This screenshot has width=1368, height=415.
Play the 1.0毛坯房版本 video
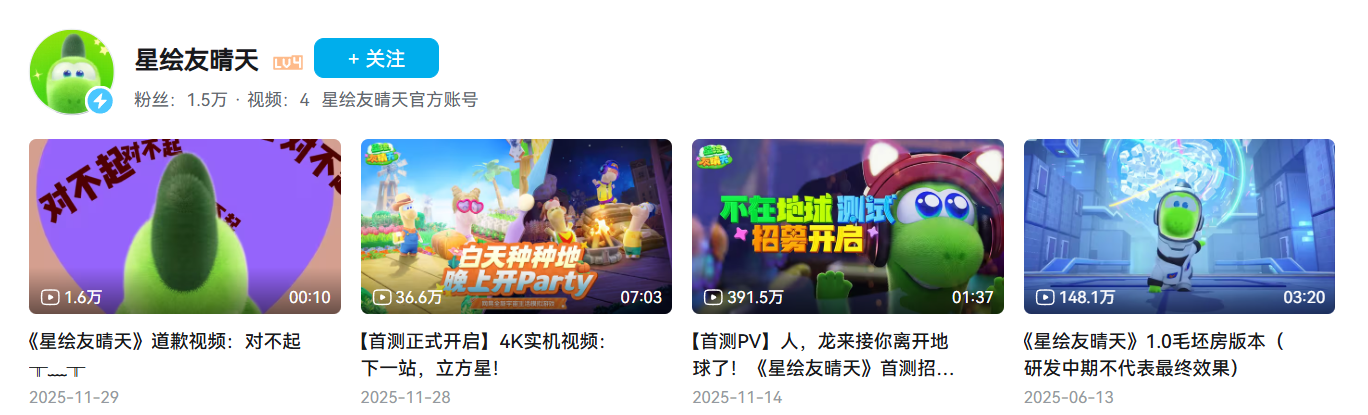(1179, 226)
